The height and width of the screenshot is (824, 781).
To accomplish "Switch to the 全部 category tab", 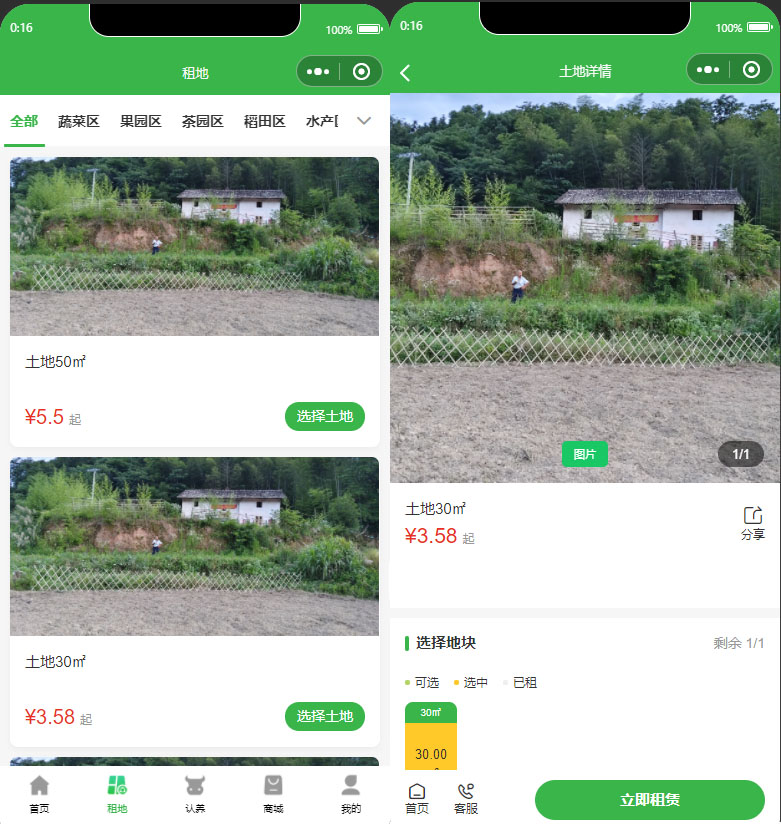I will point(24,120).
